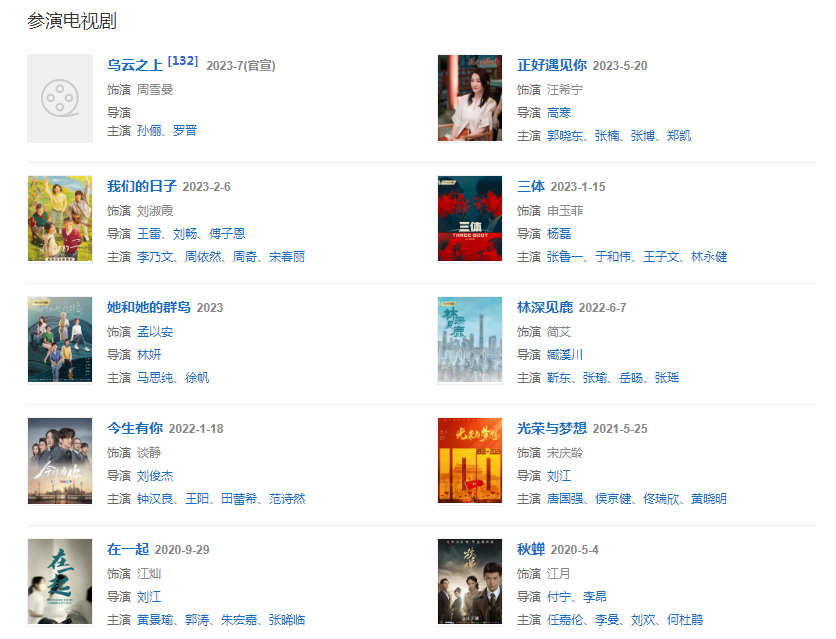
Task: Open the 正好遇见你 poster image
Action: 470,98
